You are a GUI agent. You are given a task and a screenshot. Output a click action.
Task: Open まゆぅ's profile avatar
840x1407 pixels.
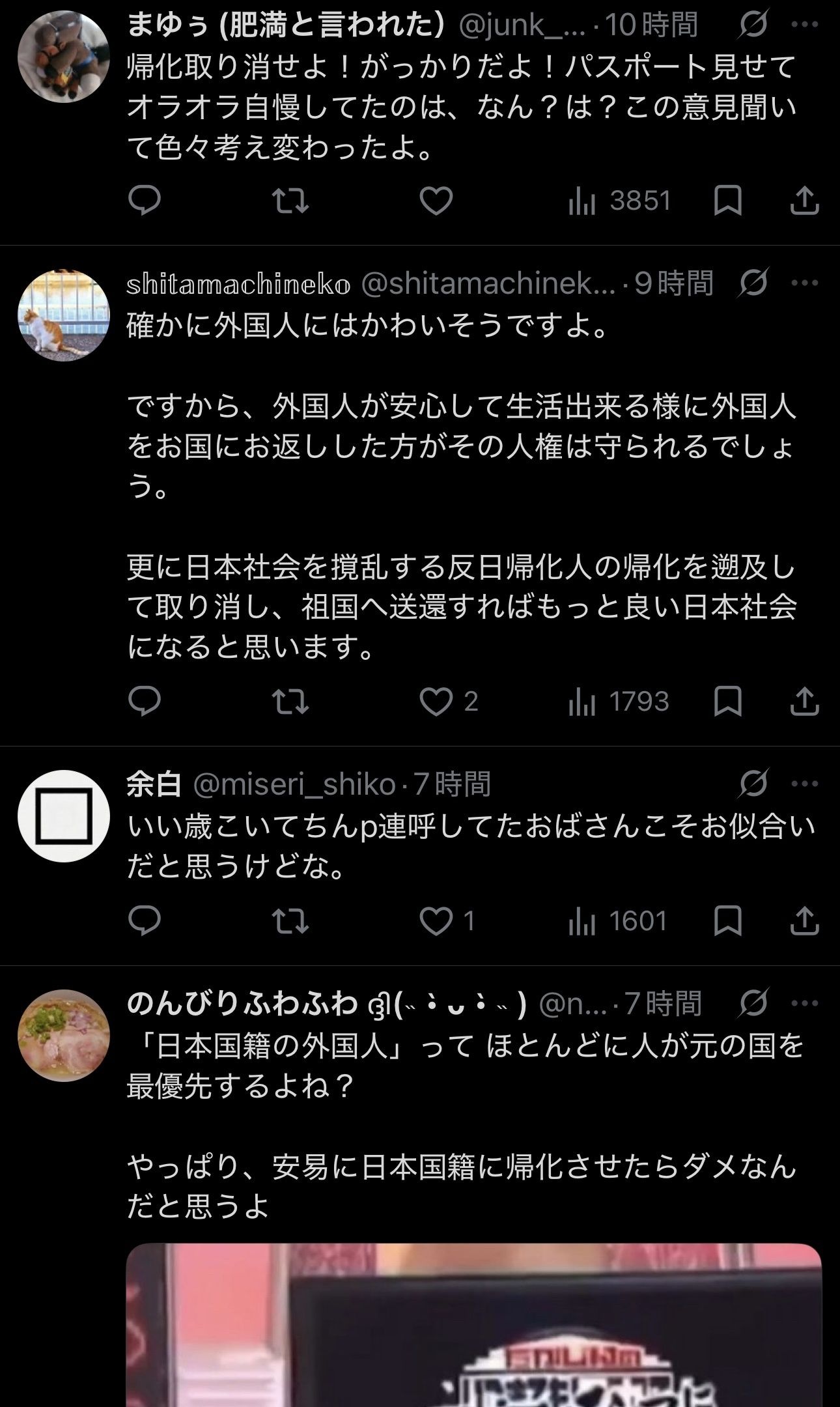(63, 56)
